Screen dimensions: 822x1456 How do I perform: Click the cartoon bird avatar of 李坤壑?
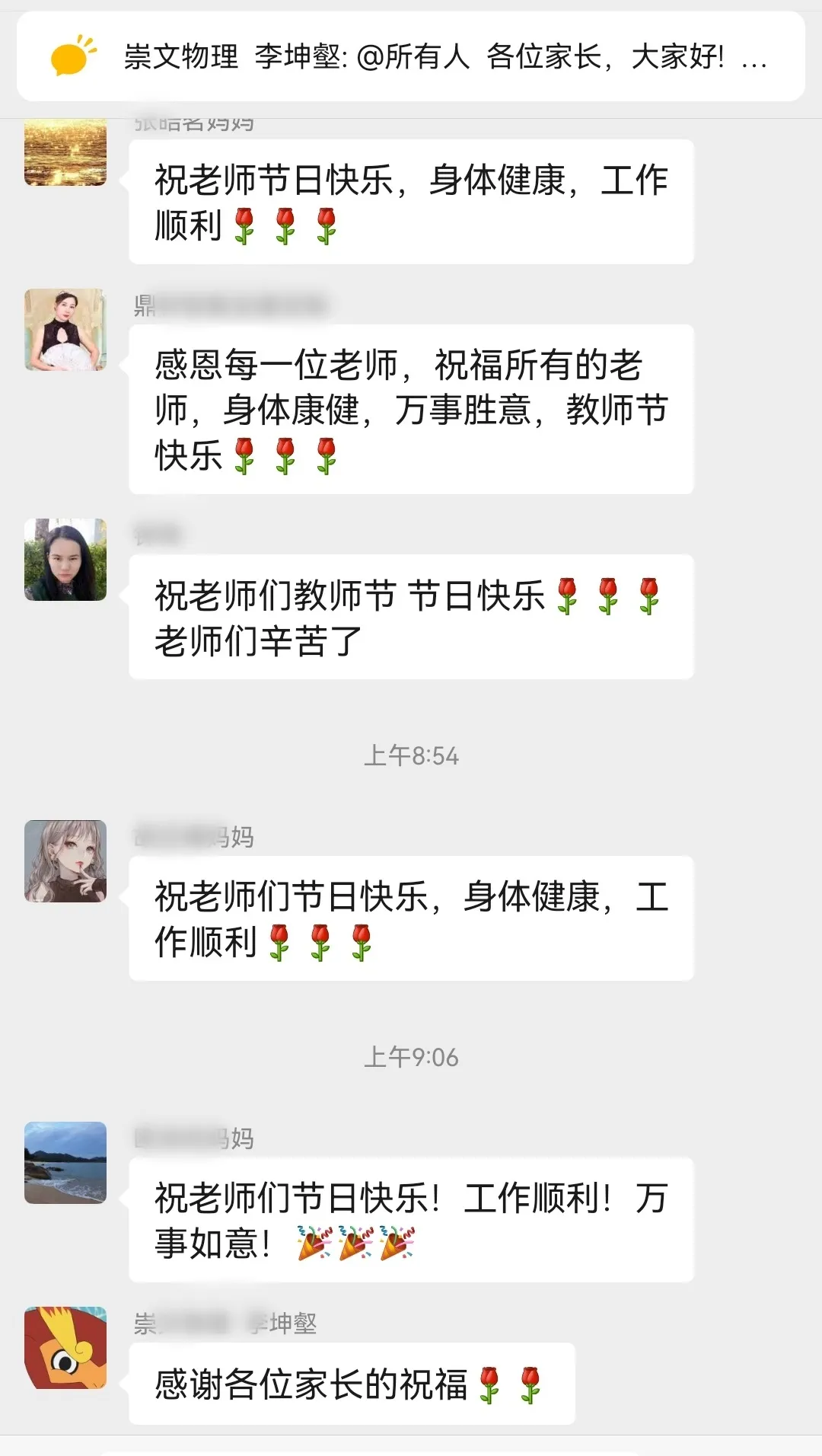pyautogui.click(x=65, y=1346)
